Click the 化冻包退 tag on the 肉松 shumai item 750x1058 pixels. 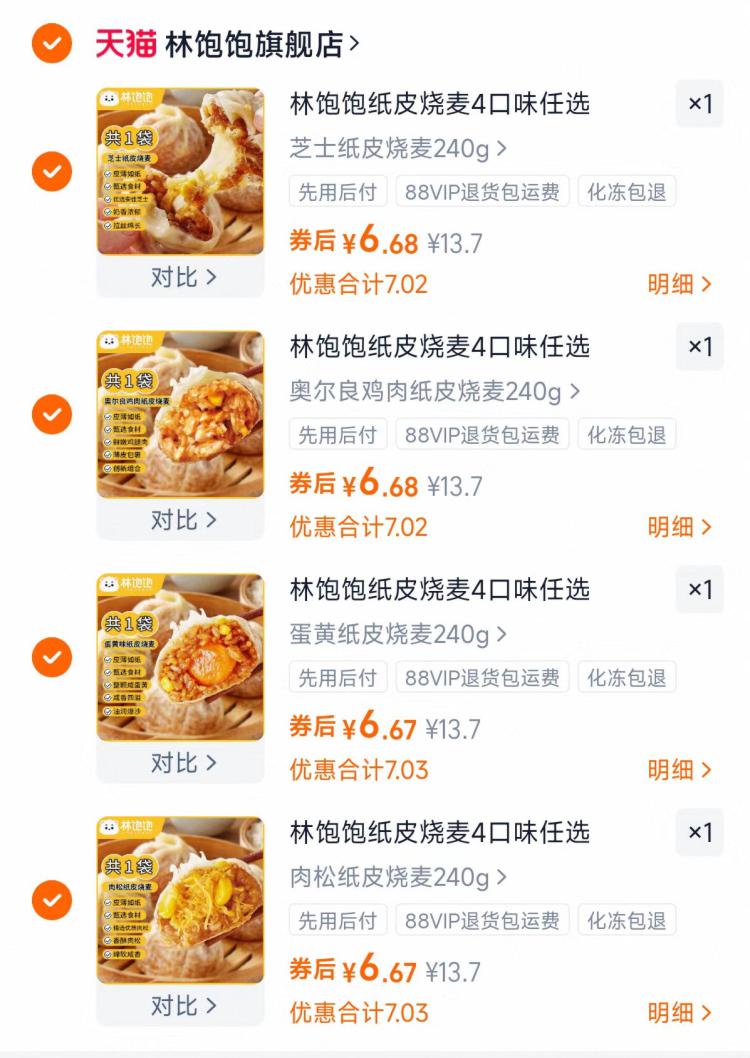(x=626, y=920)
